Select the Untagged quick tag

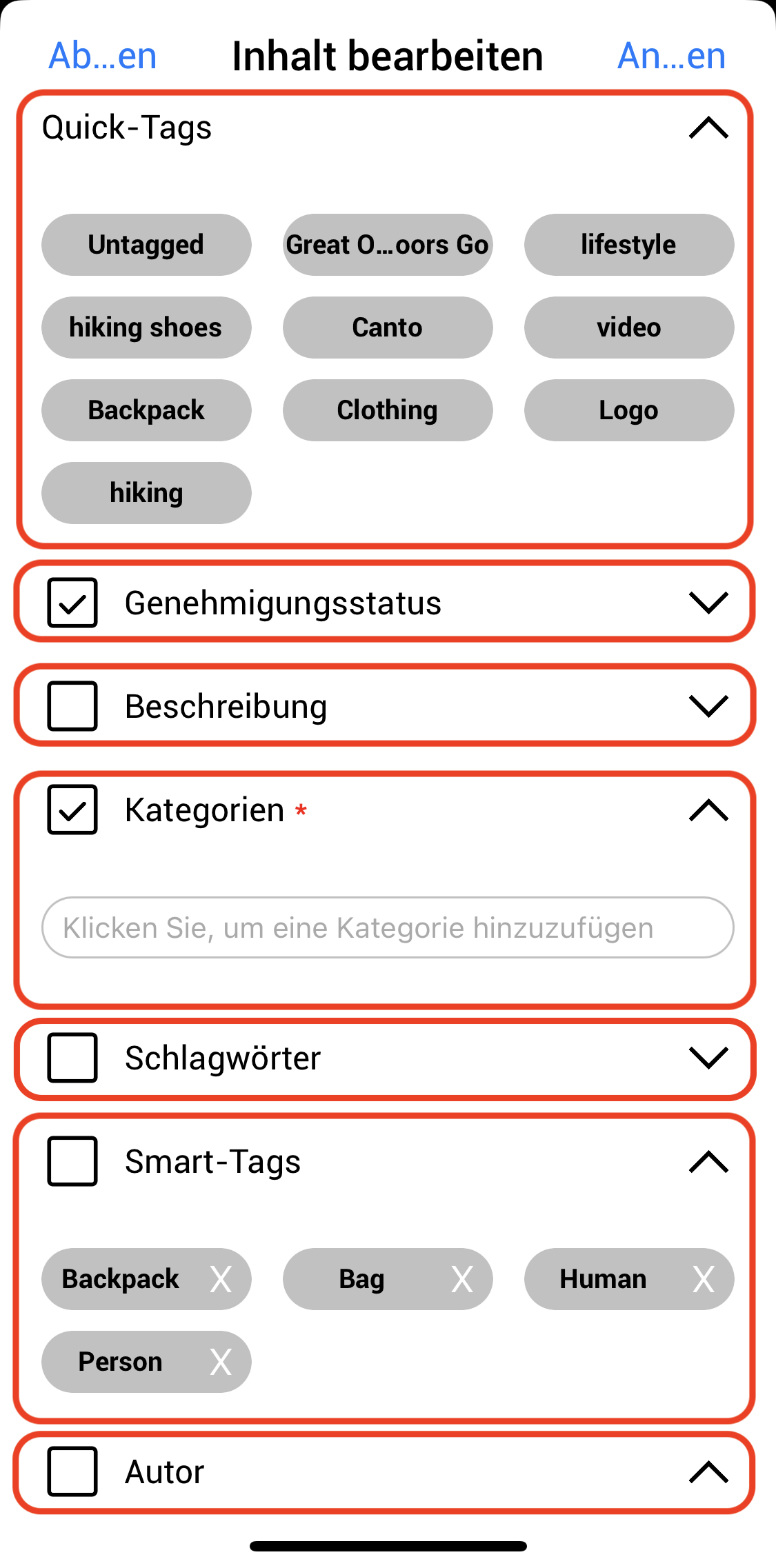coord(146,245)
